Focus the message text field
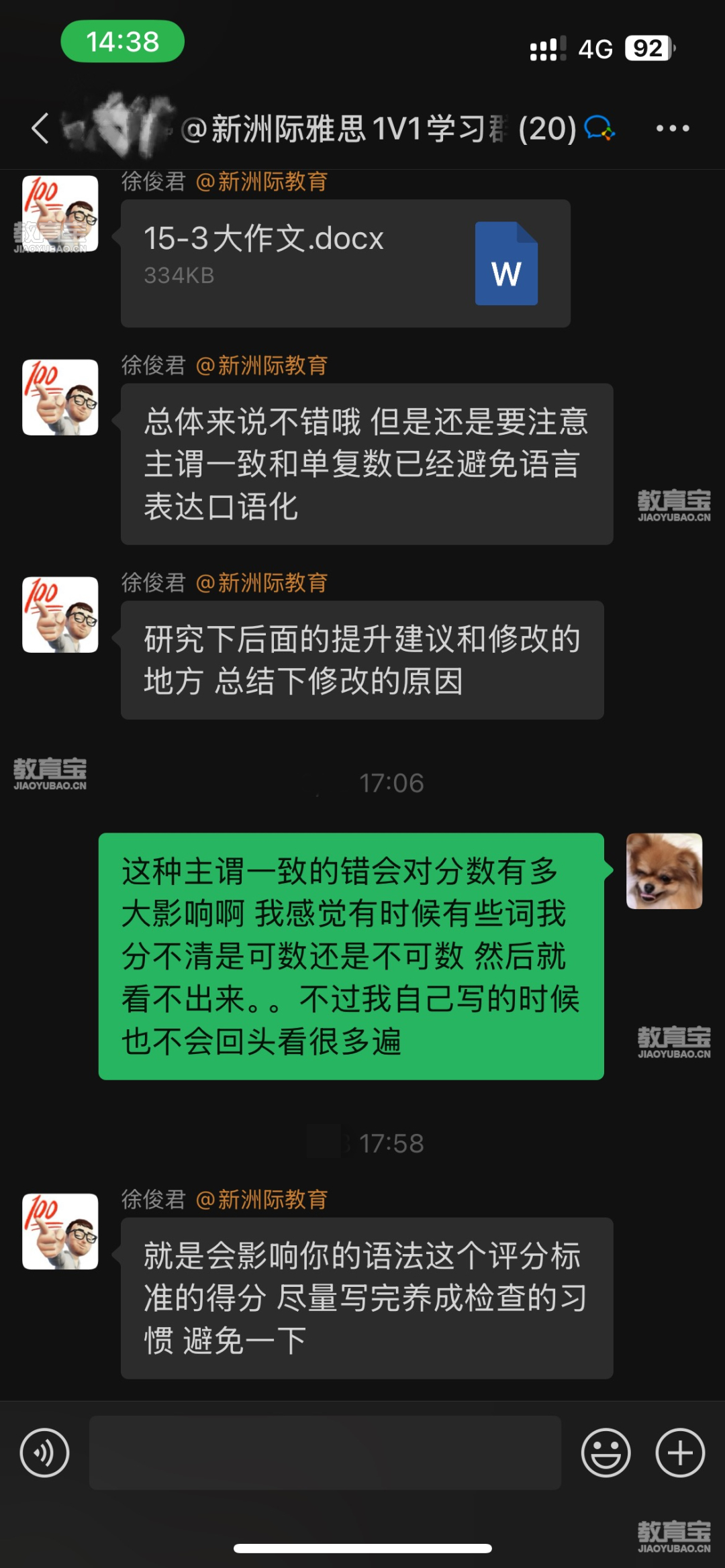This screenshot has width=725, height=1568. (325, 1453)
